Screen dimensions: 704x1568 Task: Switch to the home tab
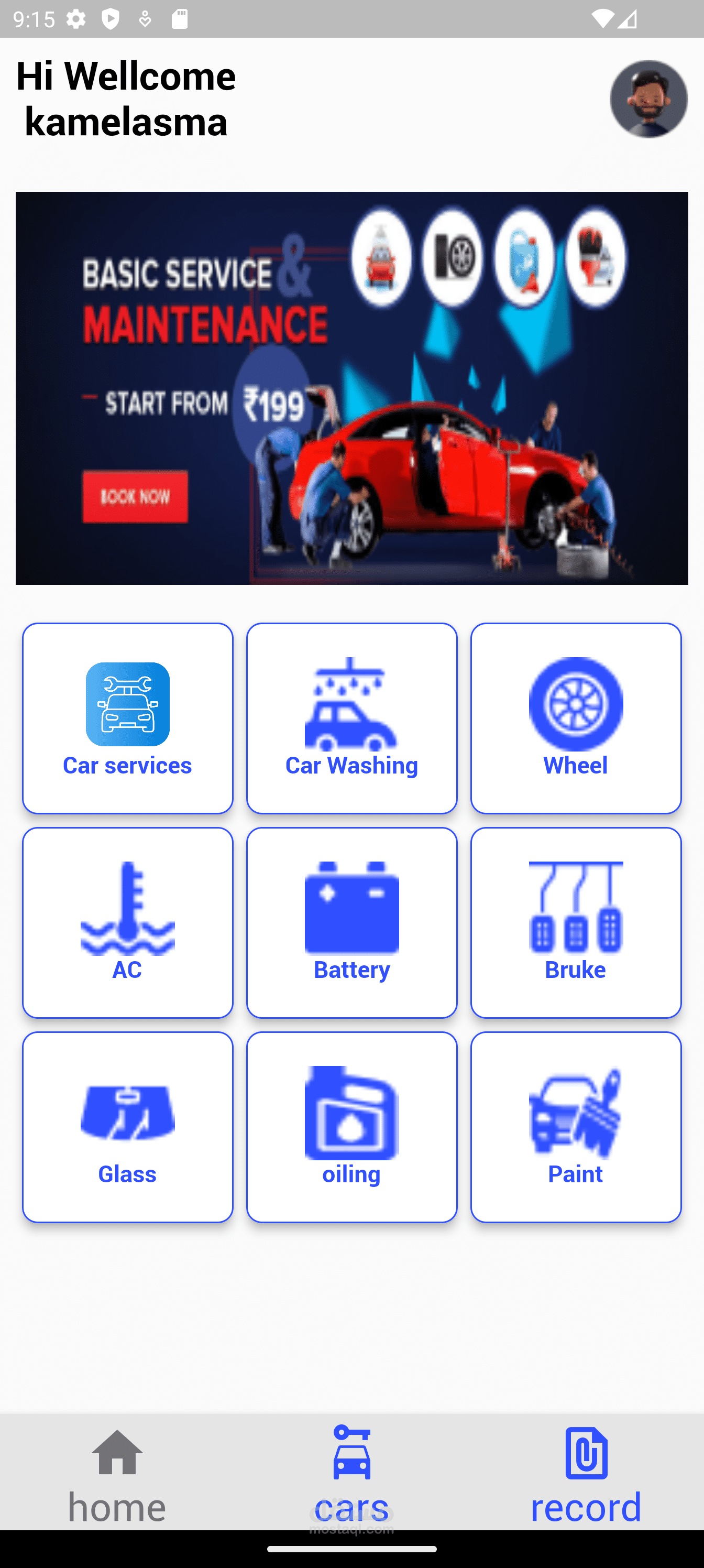[x=117, y=1473]
